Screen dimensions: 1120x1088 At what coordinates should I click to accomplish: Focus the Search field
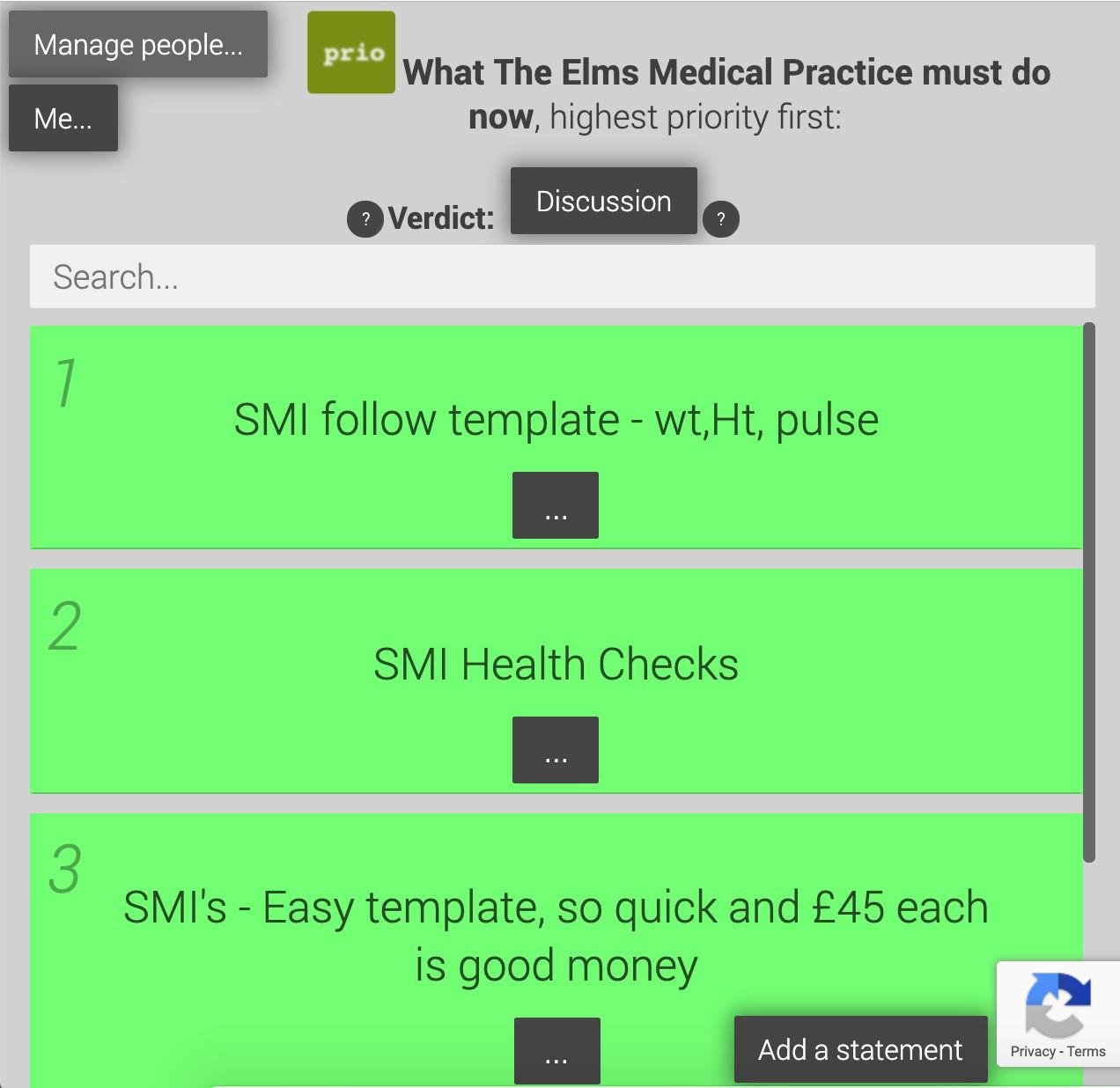(x=562, y=277)
